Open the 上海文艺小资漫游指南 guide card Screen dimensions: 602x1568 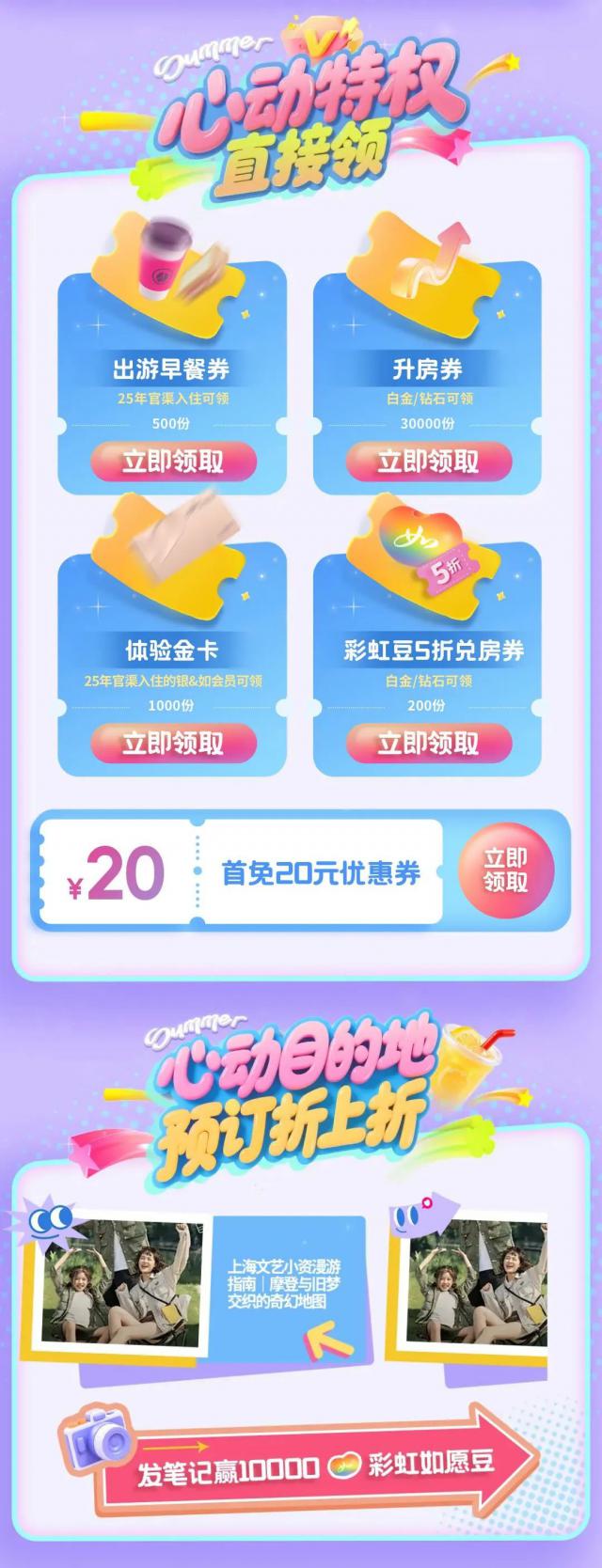tap(286, 1284)
